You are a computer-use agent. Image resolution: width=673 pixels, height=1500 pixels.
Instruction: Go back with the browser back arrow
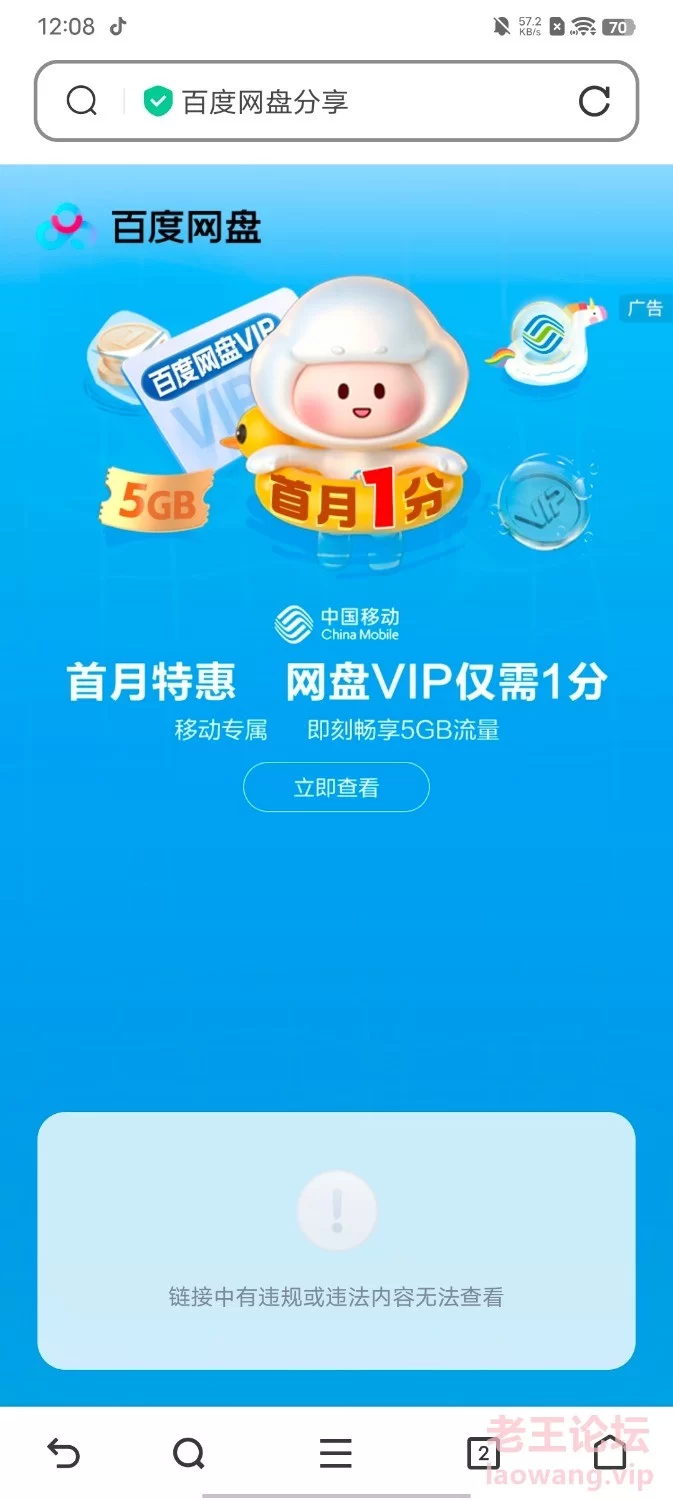tap(63, 1453)
